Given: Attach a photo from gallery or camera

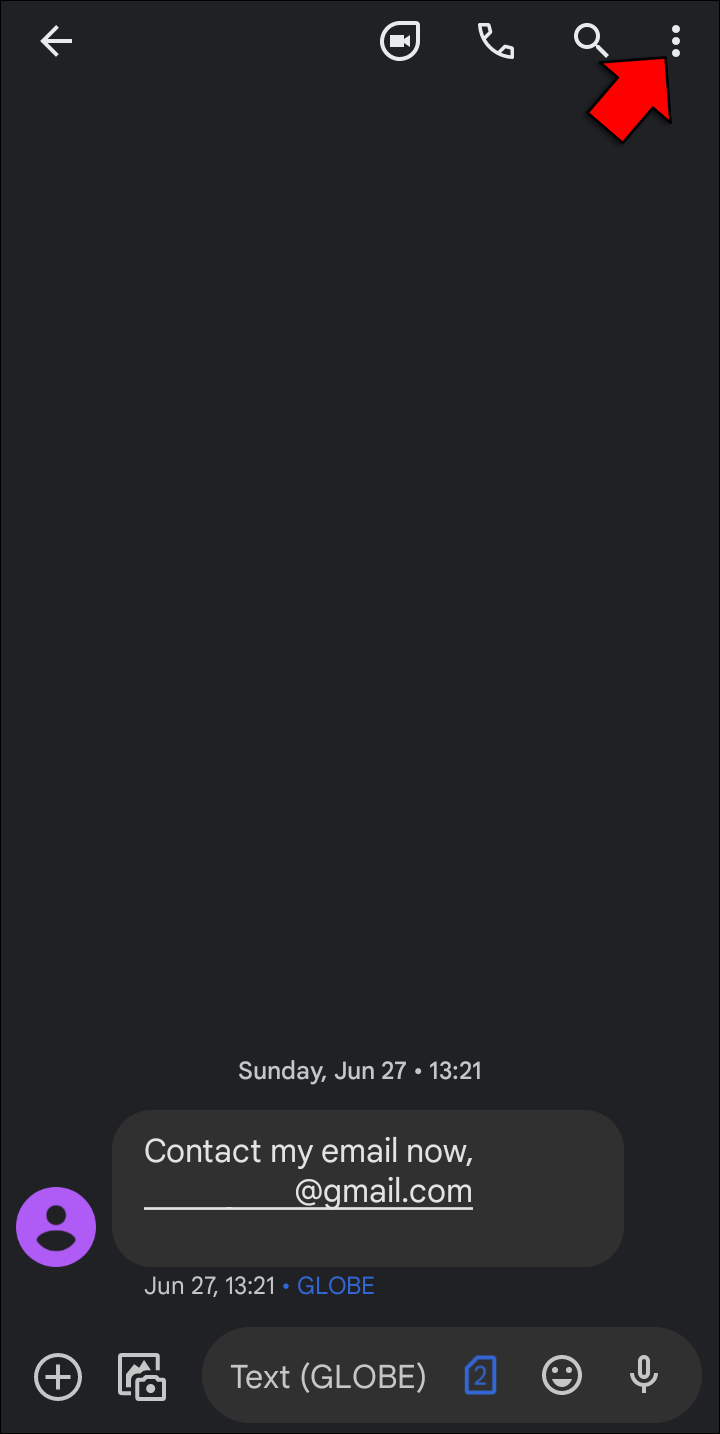Looking at the screenshot, I should click(142, 1377).
